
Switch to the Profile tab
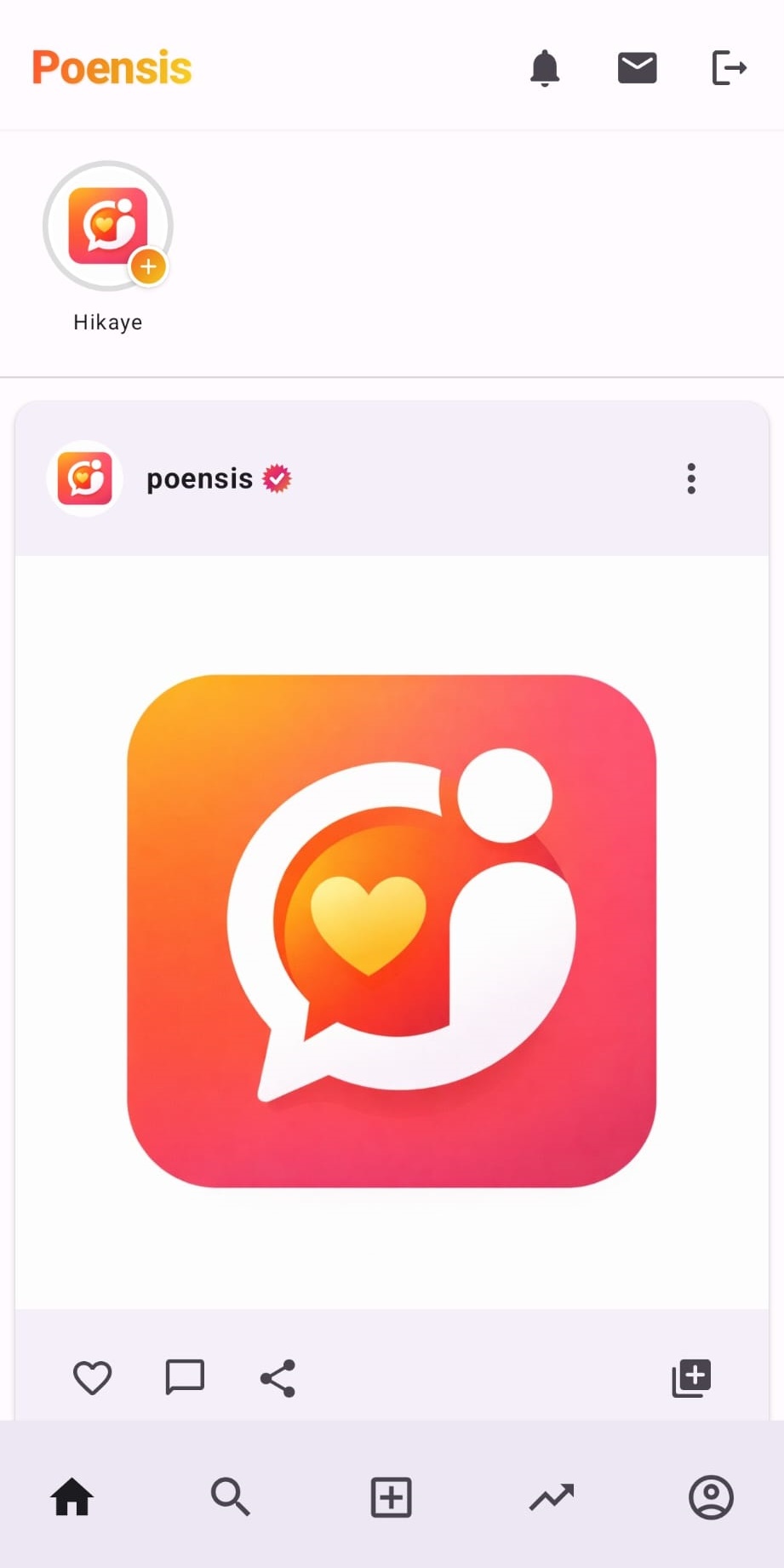pos(711,1496)
